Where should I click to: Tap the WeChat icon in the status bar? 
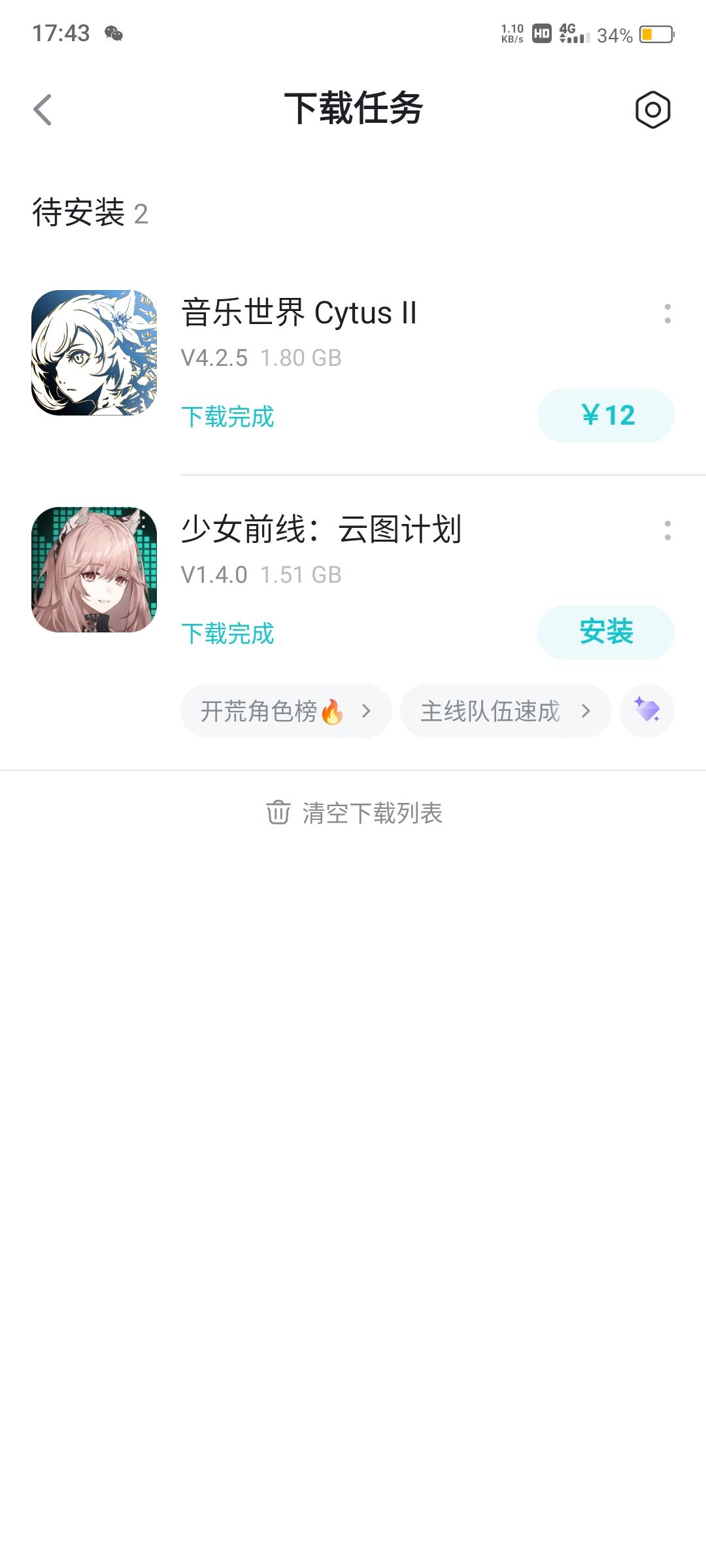point(112,34)
